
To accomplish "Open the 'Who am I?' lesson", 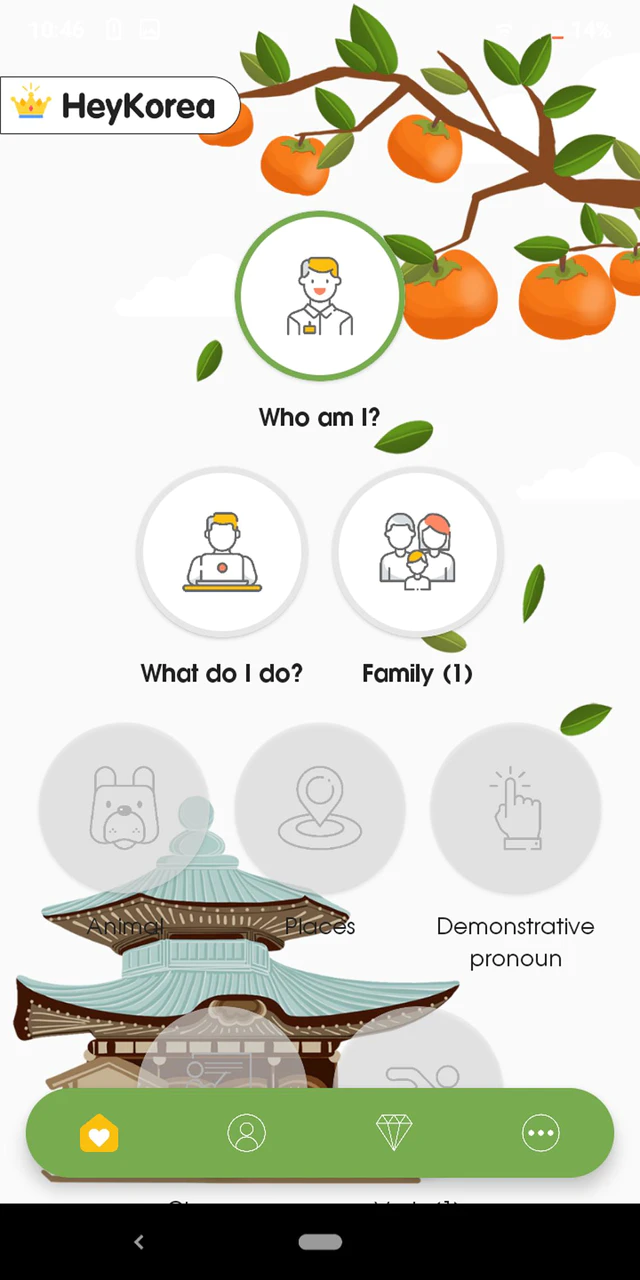I will click(x=319, y=296).
